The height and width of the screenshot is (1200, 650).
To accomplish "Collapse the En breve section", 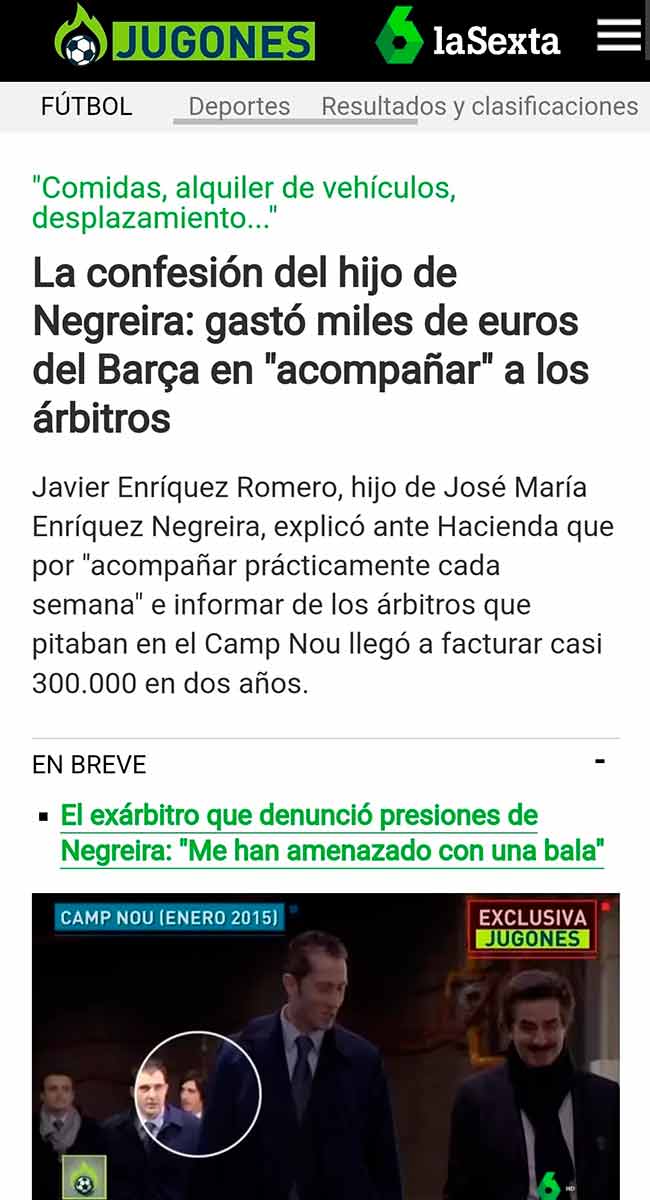I will (600, 763).
